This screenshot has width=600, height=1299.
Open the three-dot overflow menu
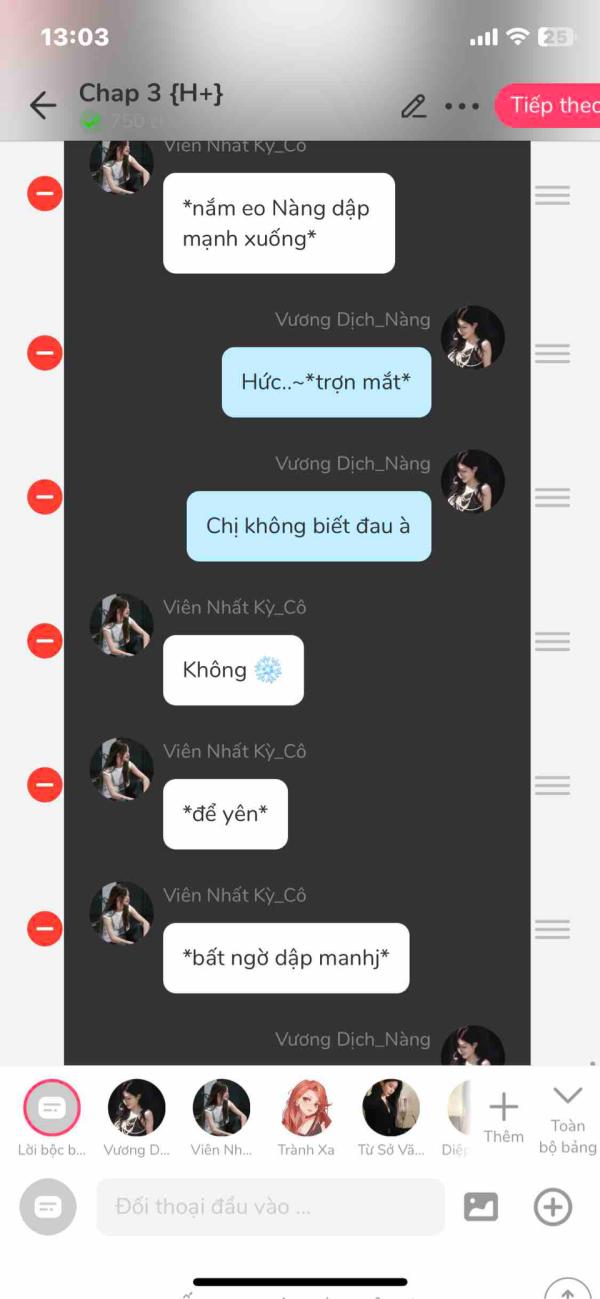(x=462, y=106)
